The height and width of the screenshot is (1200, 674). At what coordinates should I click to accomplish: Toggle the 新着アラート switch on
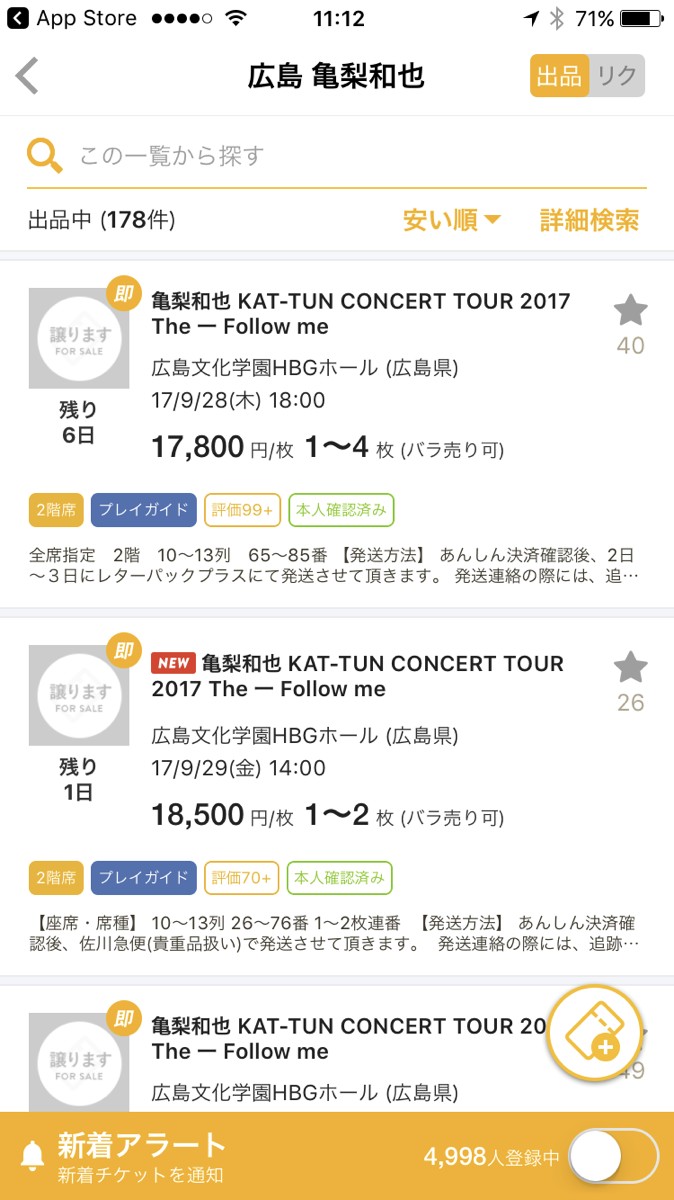[613, 1157]
